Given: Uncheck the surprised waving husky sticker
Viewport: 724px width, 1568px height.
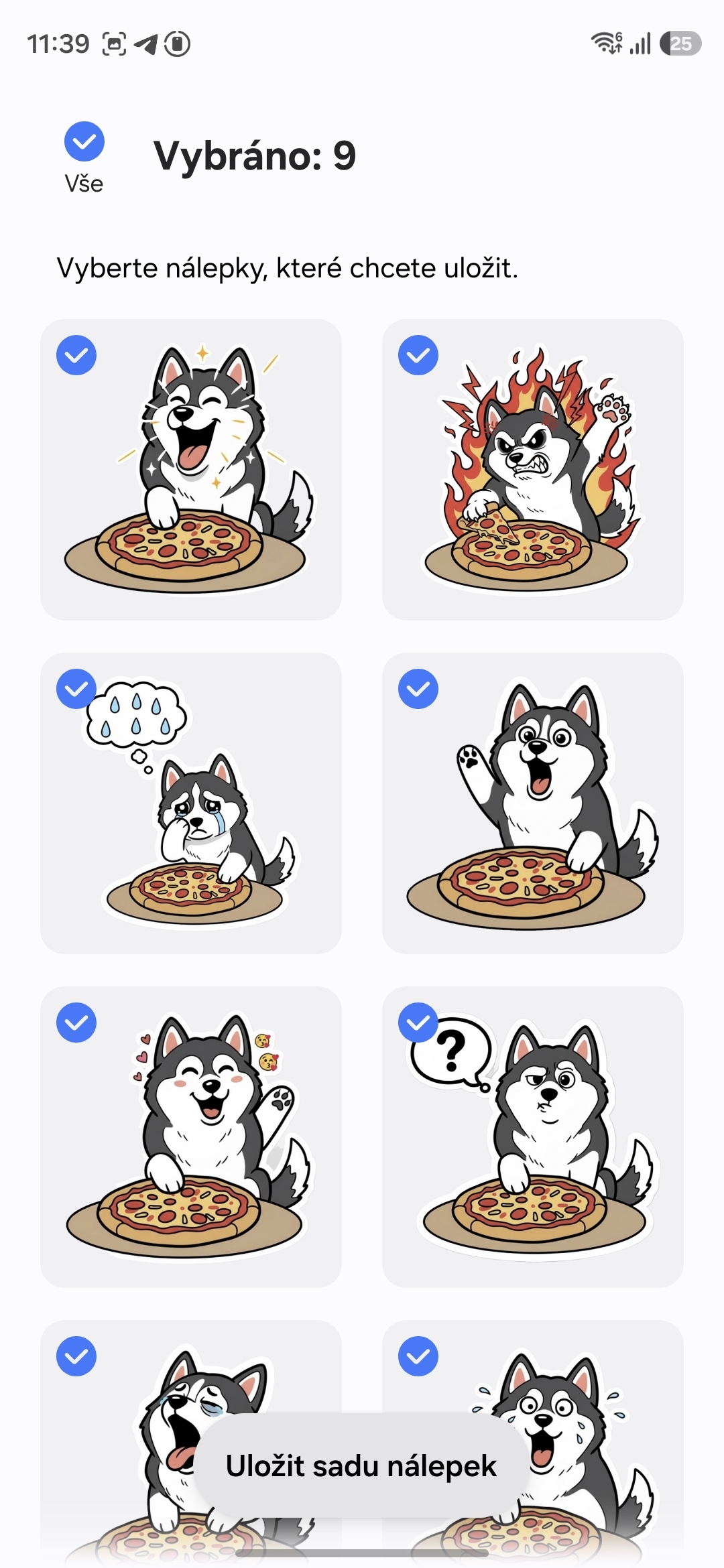Looking at the screenshot, I should [x=418, y=689].
